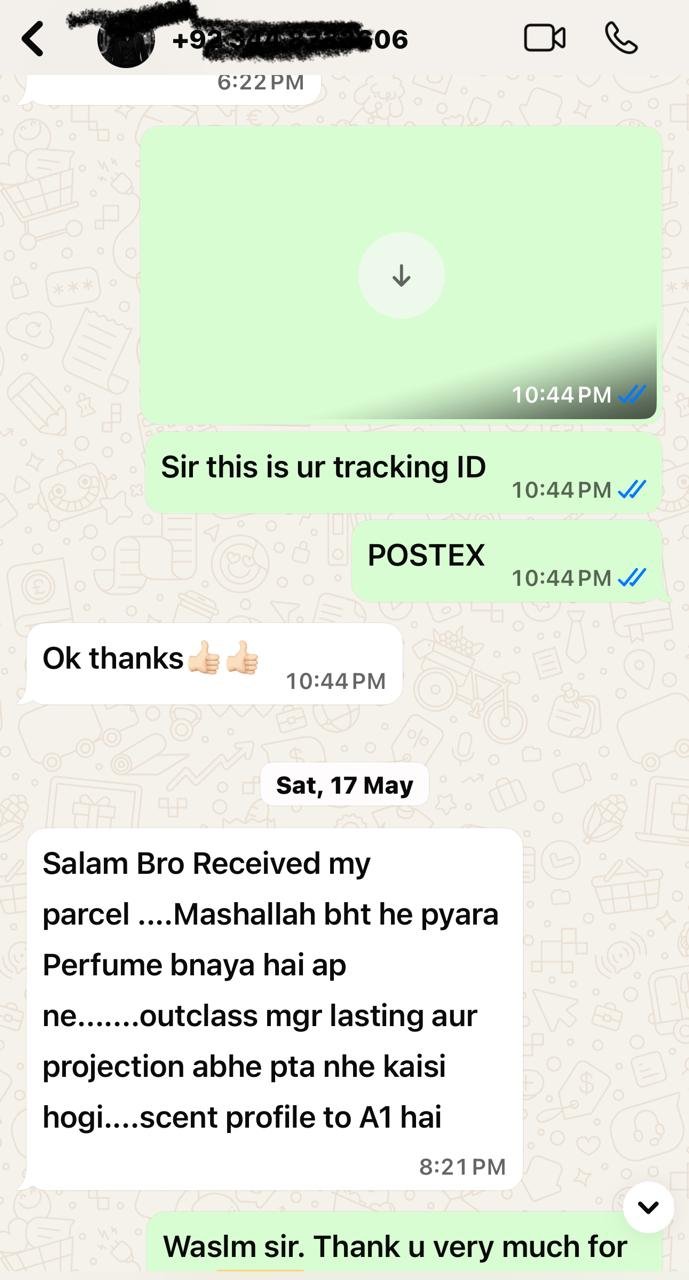Image resolution: width=689 pixels, height=1280 pixels.
Task: Open the contact info from the header number
Action: [x=290, y=40]
